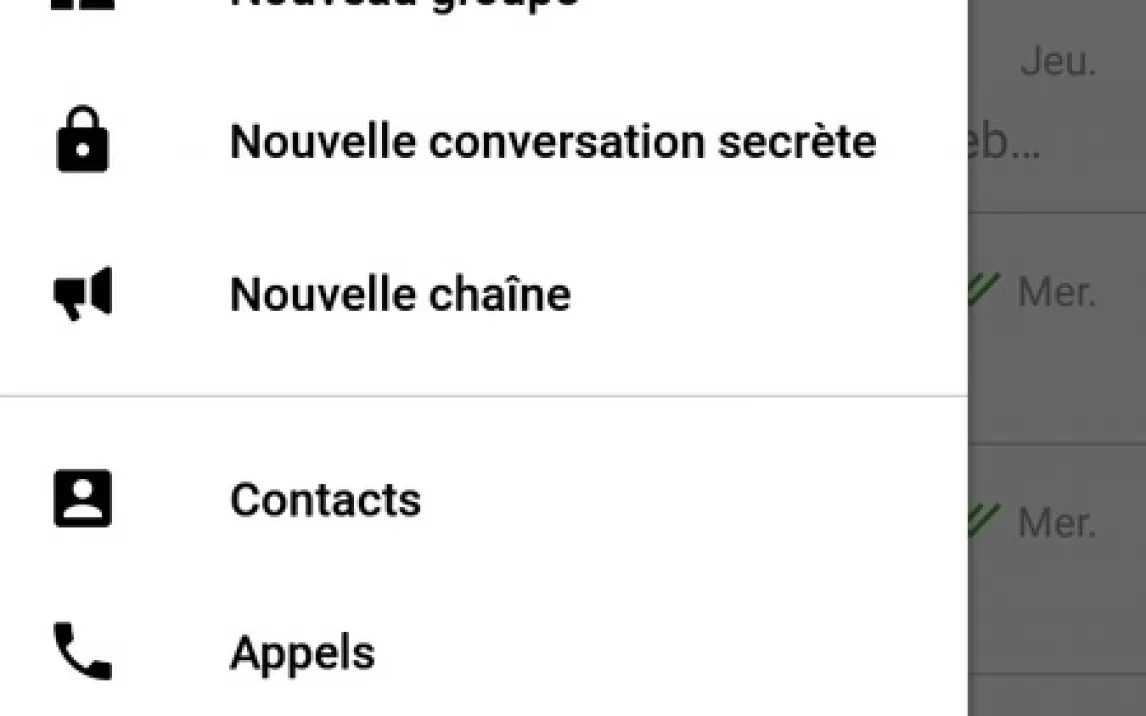Open Contacts from the menu
1146x716 pixels.
click(x=483, y=499)
